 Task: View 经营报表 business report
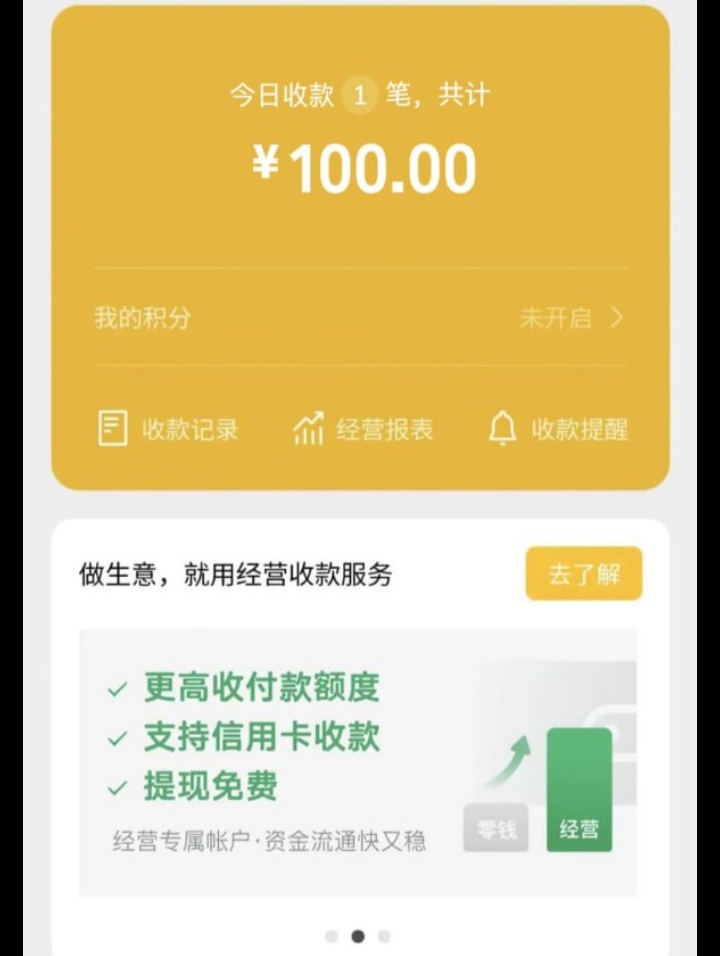tap(363, 430)
